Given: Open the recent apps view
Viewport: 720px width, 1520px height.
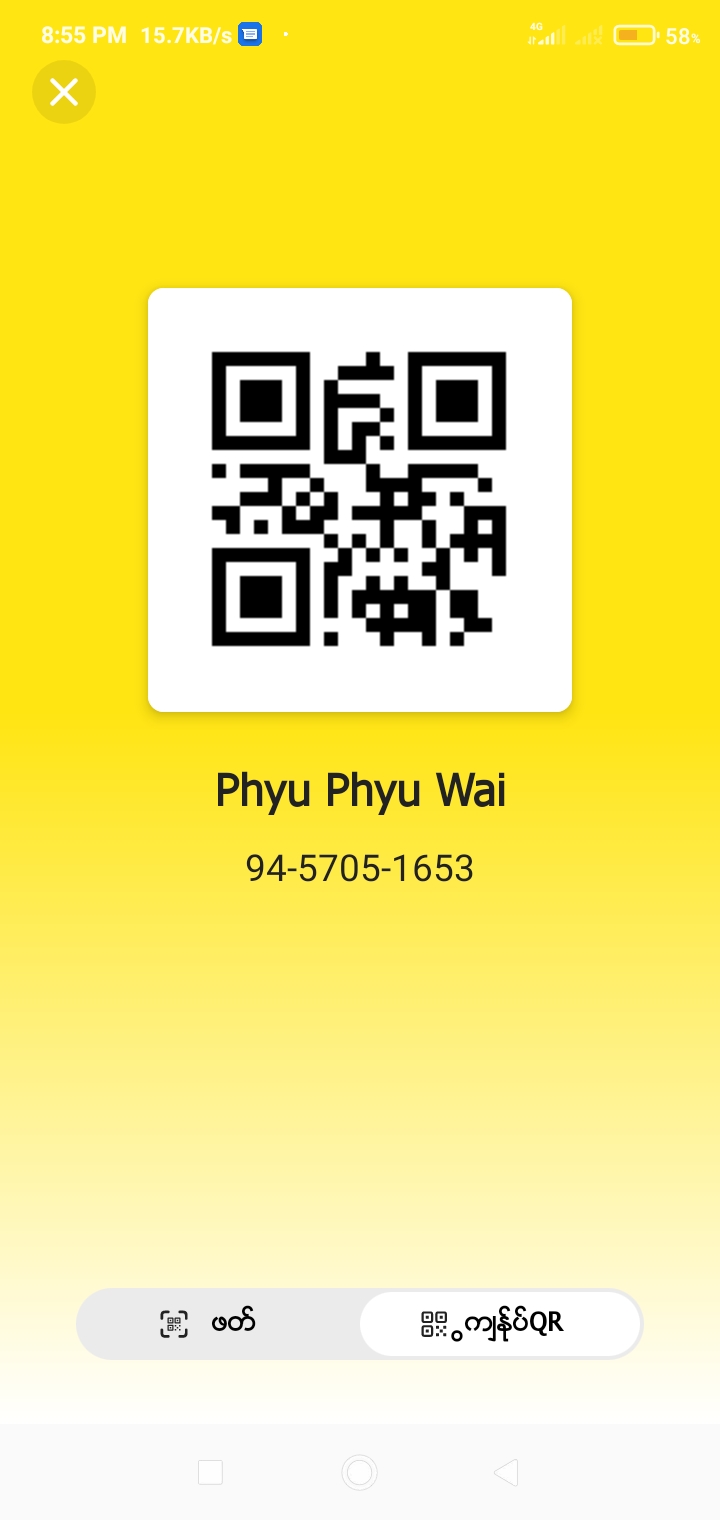Looking at the screenshot, I should click(210, 1472).
